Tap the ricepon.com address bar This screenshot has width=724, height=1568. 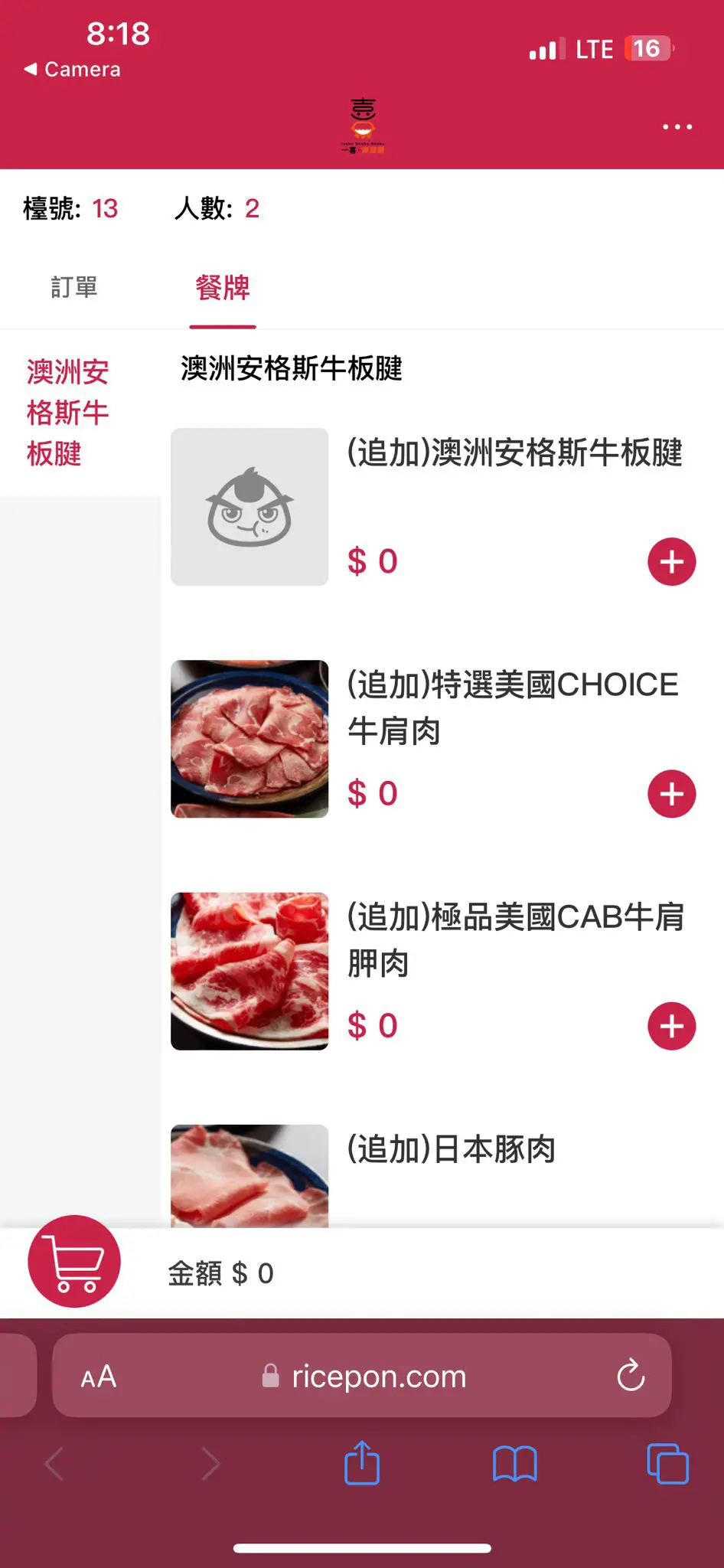379,1377
